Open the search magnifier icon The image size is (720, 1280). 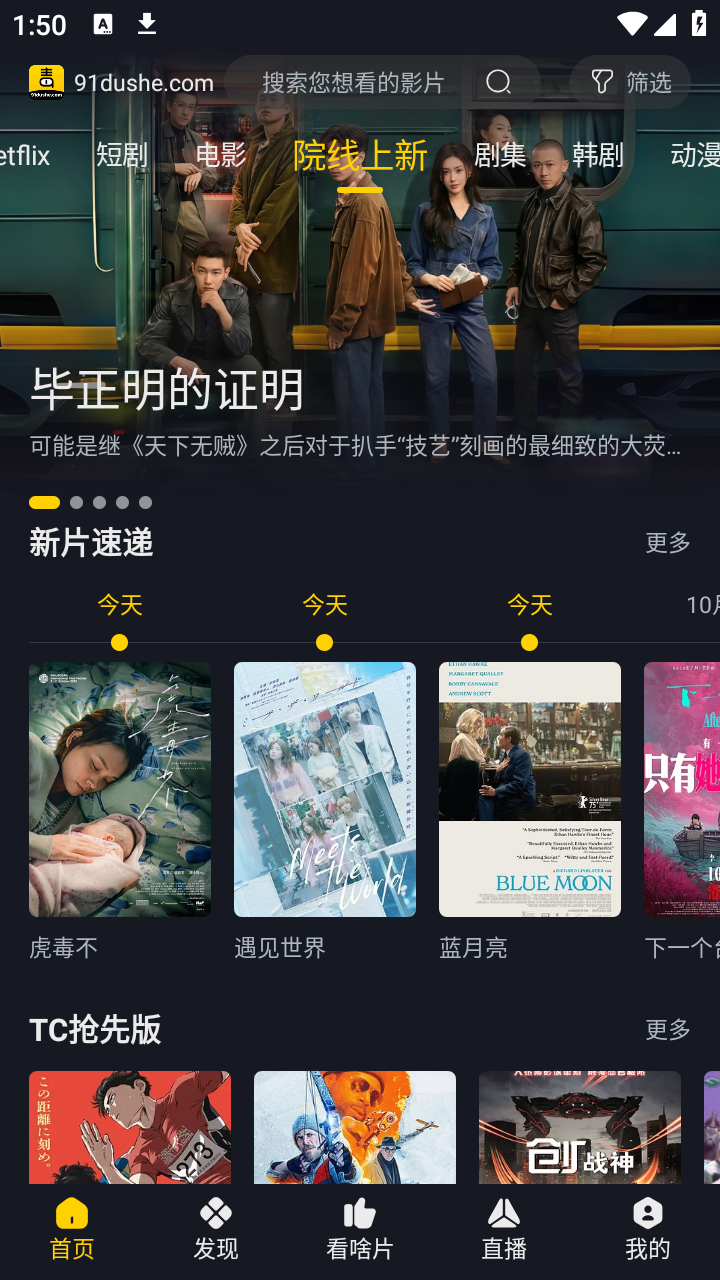498,83
